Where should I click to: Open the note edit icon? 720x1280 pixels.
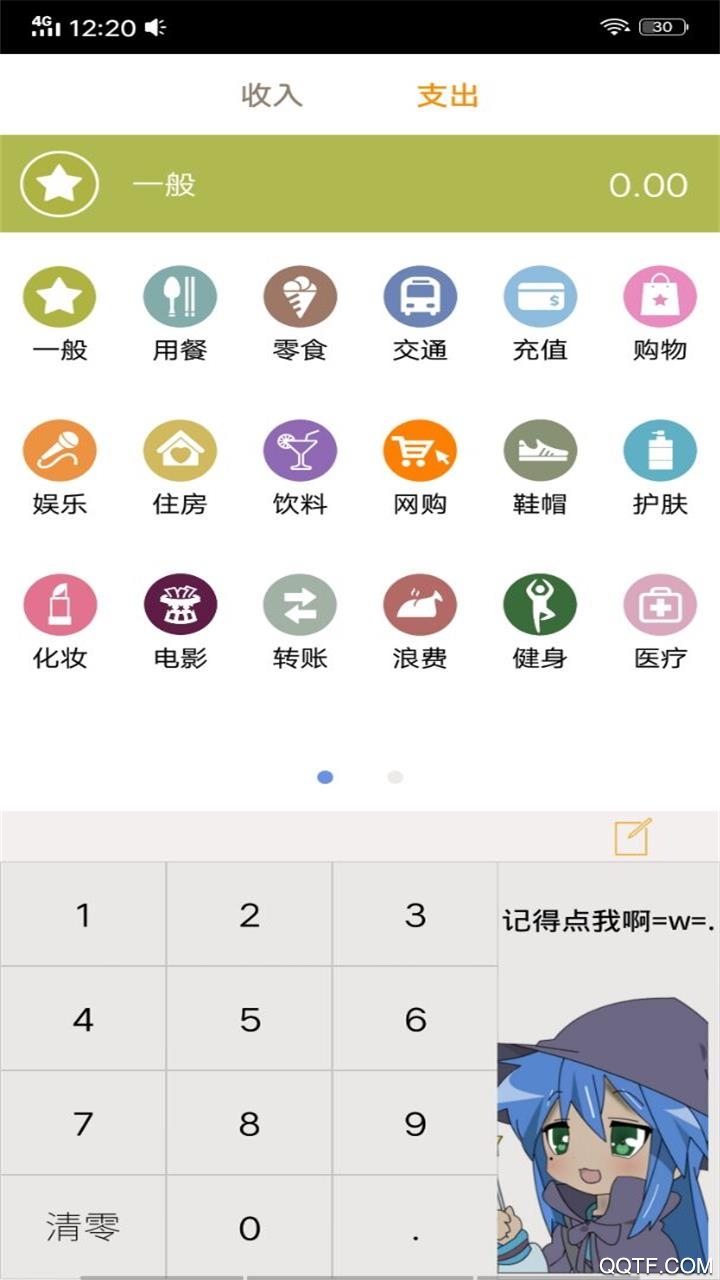point(632,837)
